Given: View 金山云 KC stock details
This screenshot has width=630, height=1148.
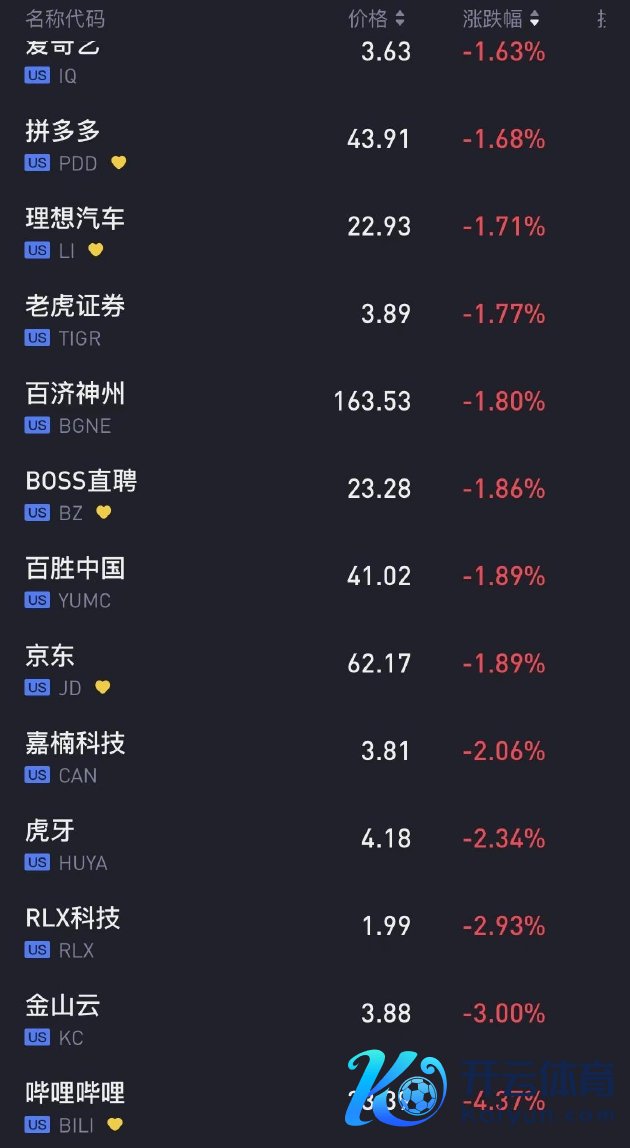Looking at the screenshot, I should pos(315,1021).
